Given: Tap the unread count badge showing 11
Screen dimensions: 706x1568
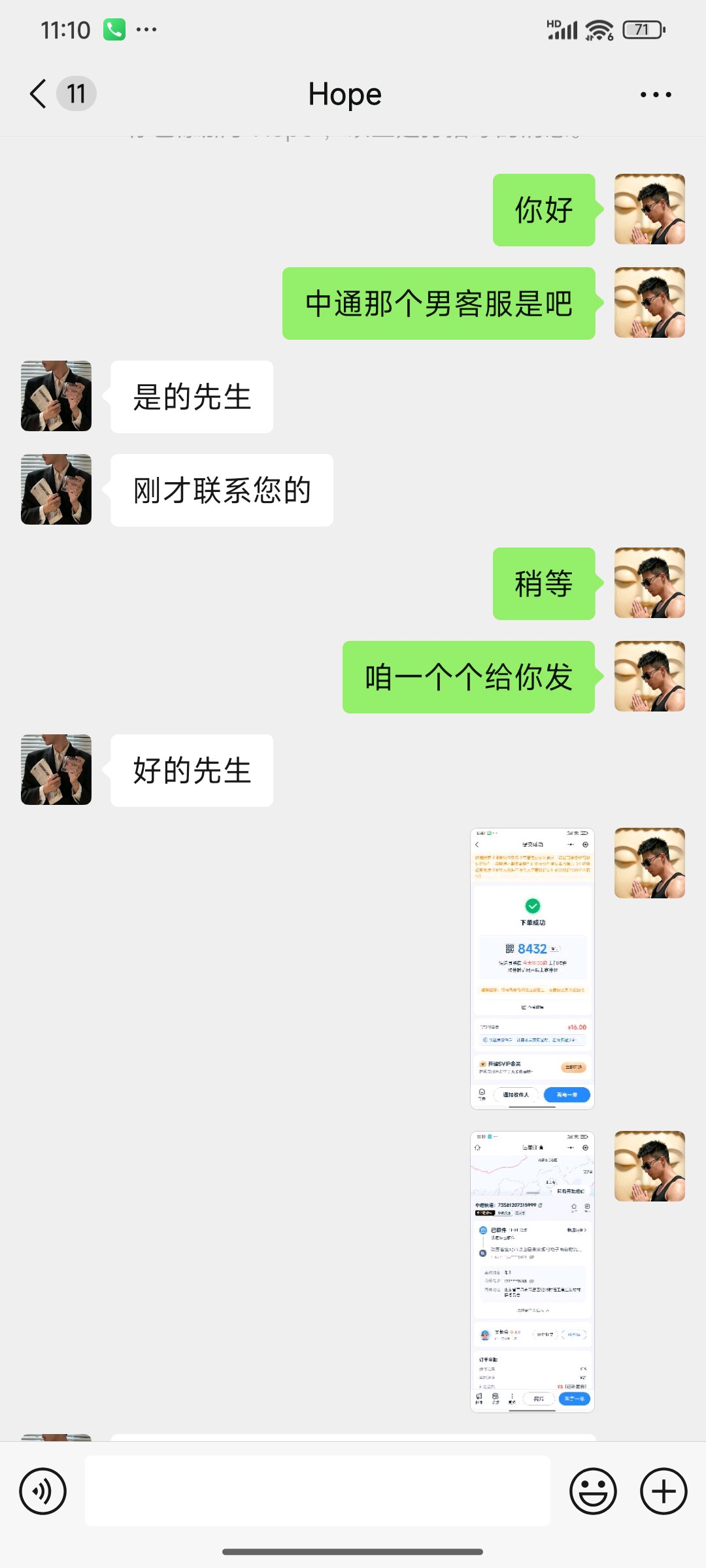Looking at the screenshot, I should pyautogui.click(x=76, y=93).
